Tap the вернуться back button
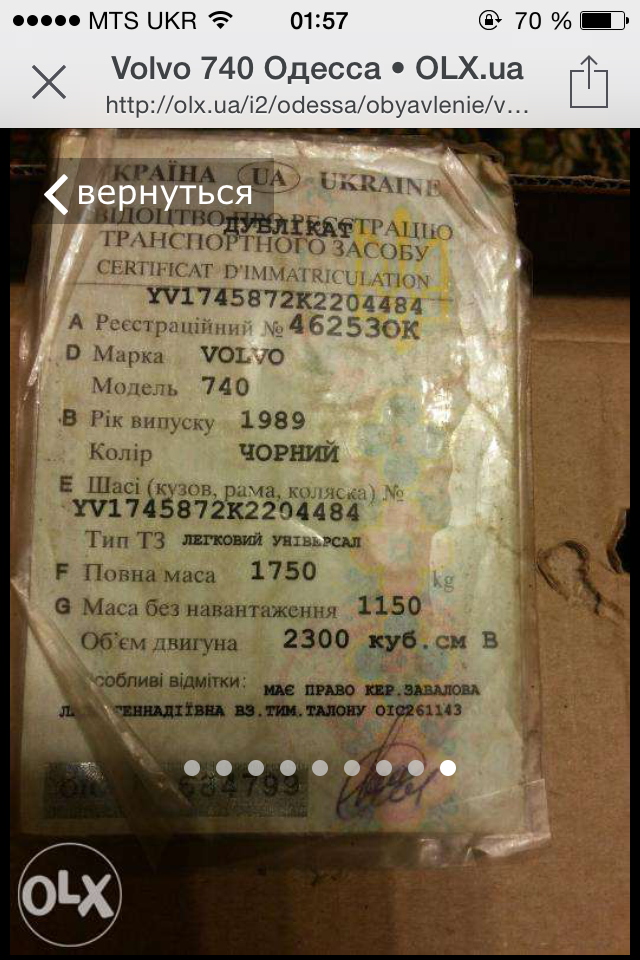 pos(148,193)
